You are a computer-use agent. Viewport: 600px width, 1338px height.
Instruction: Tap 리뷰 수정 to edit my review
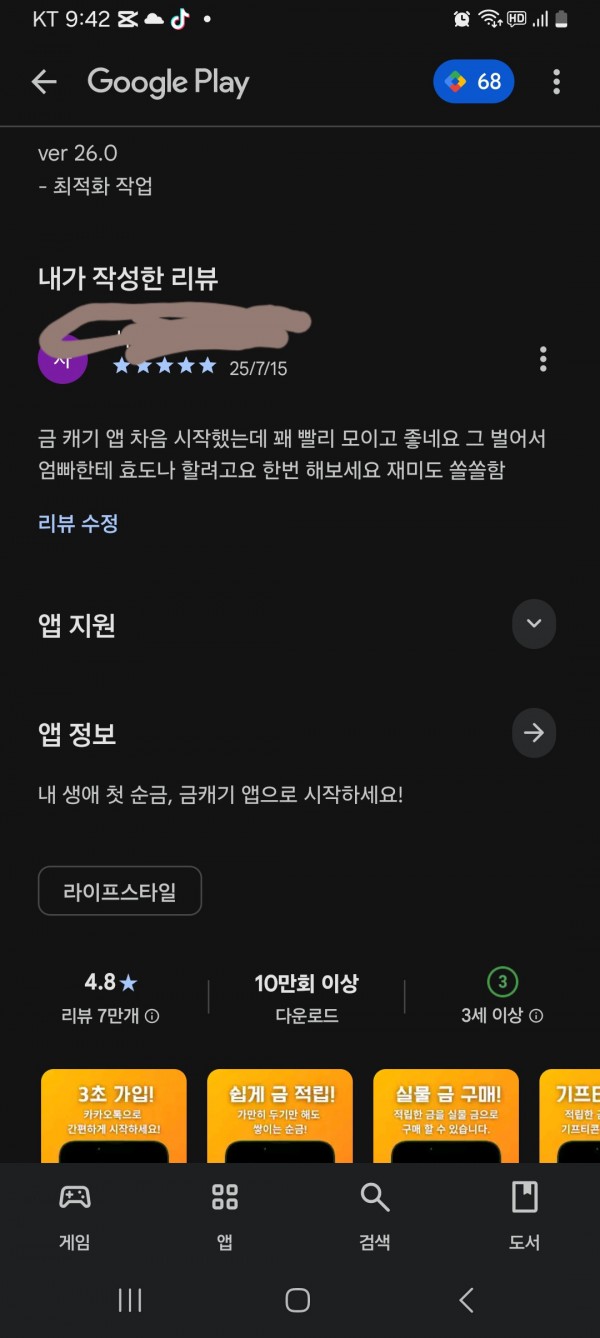78,523
